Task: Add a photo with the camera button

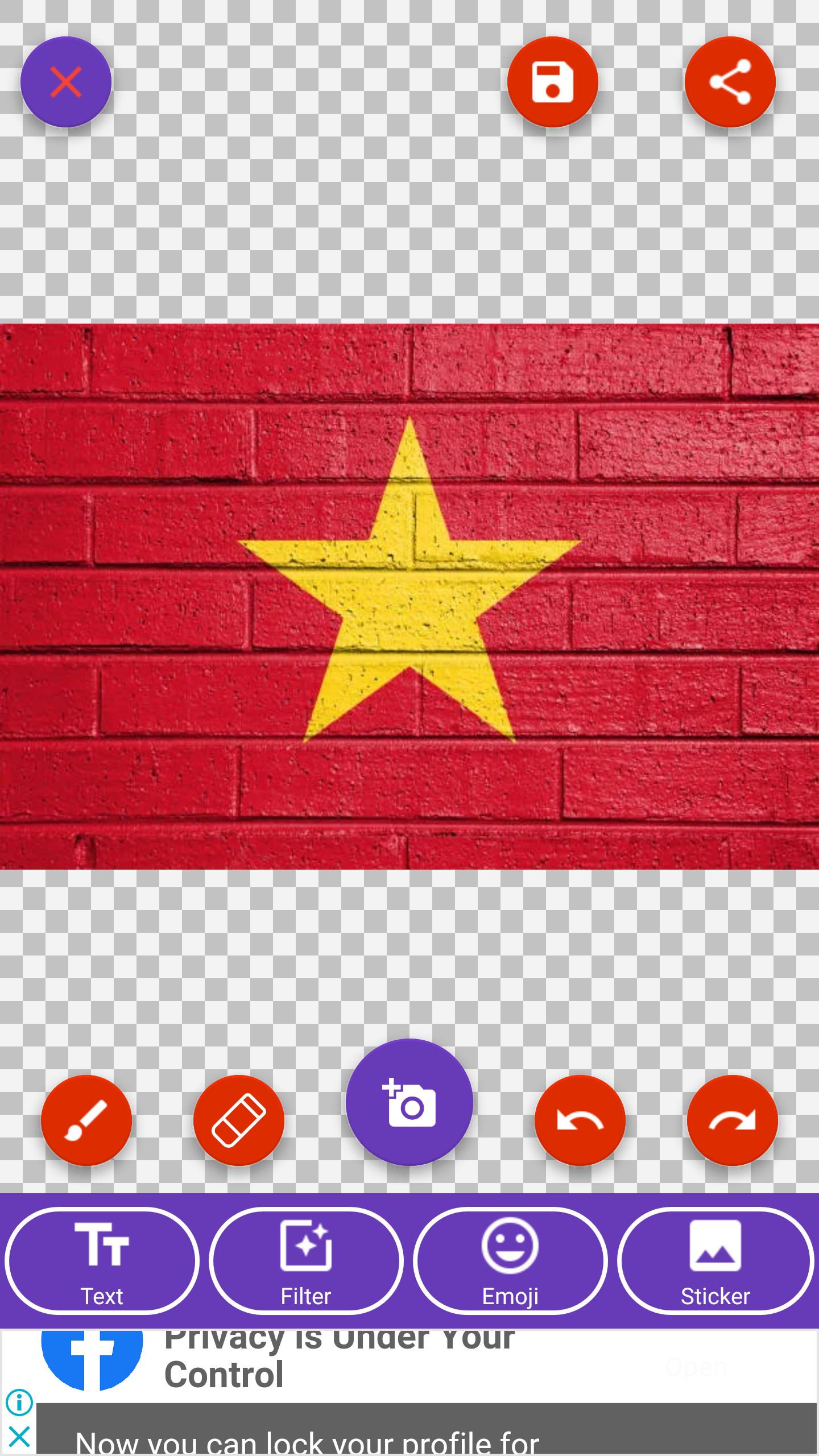Action: 409,1102
